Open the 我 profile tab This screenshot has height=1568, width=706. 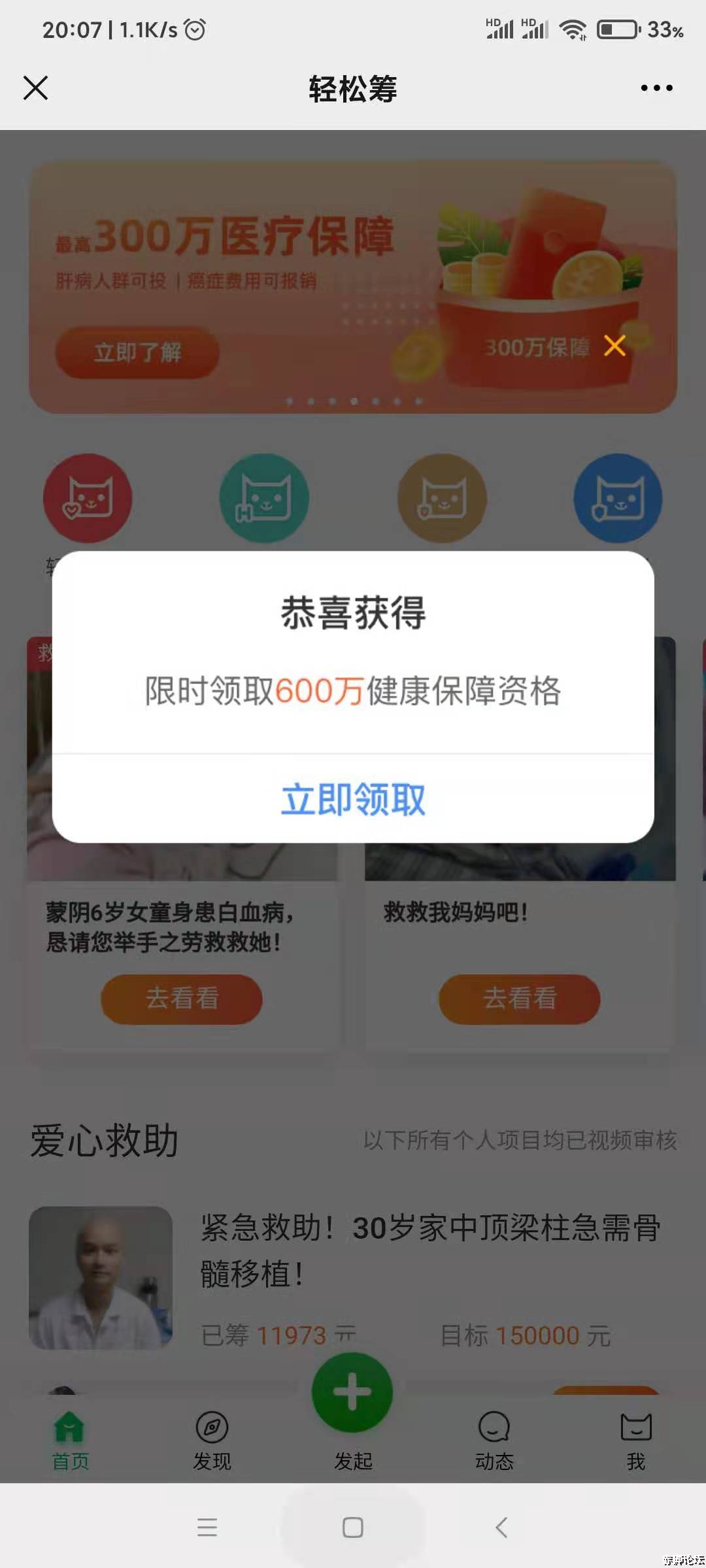click(635, 1441)
